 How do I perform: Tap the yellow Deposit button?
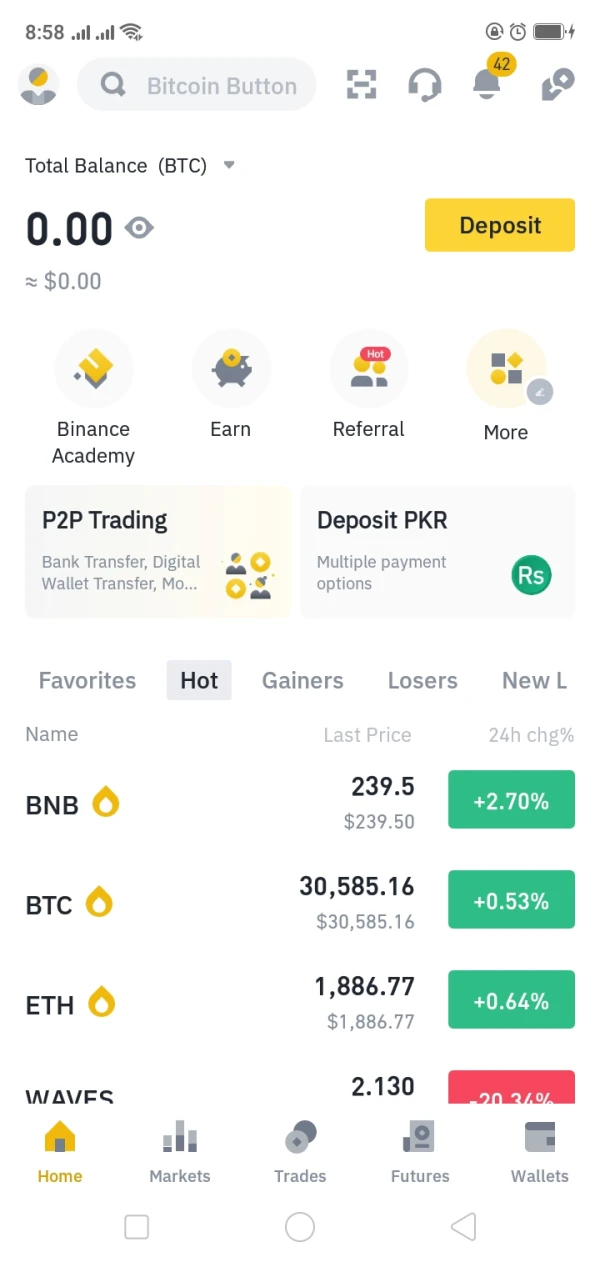pos(499,225)
